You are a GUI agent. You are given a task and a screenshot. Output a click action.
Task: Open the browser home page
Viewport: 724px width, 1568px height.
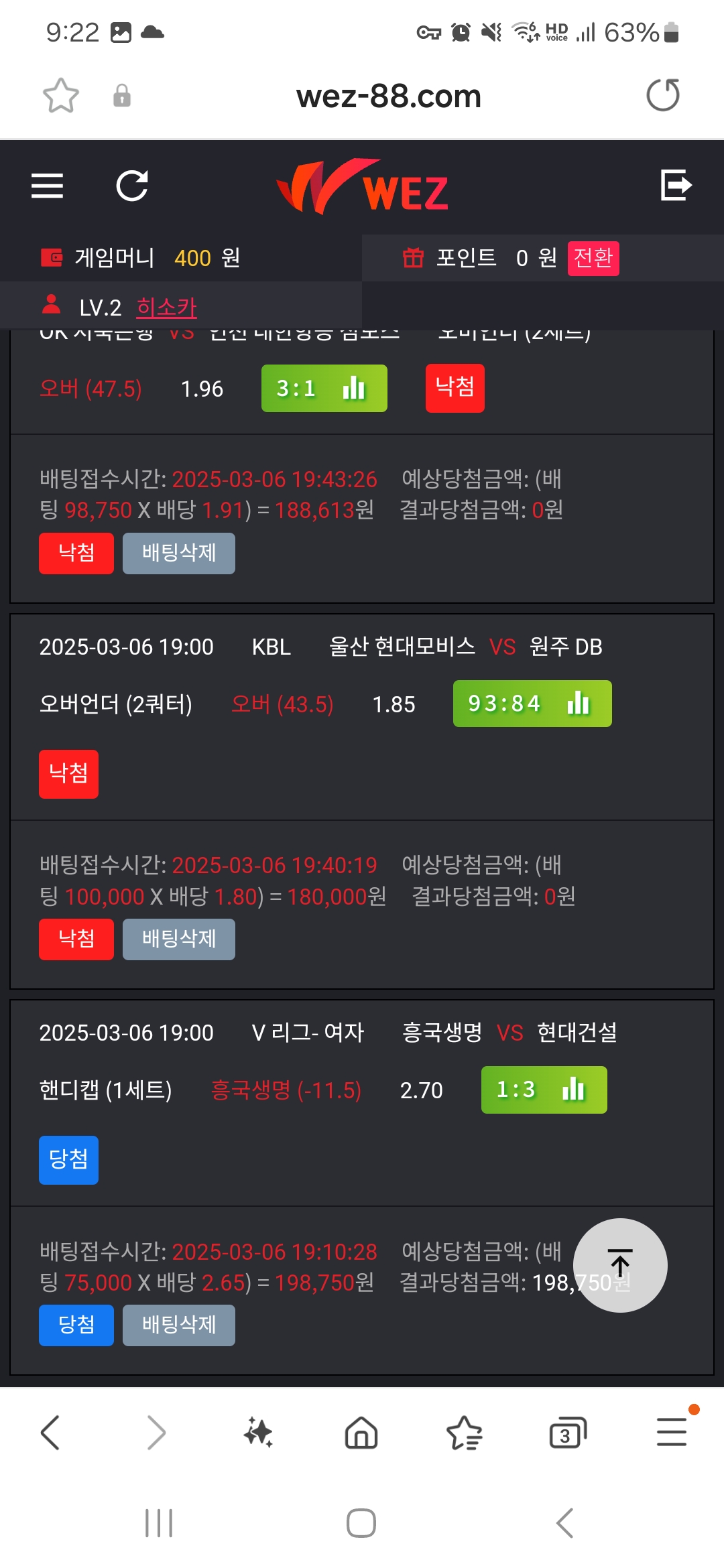[x=361, y=1433]
